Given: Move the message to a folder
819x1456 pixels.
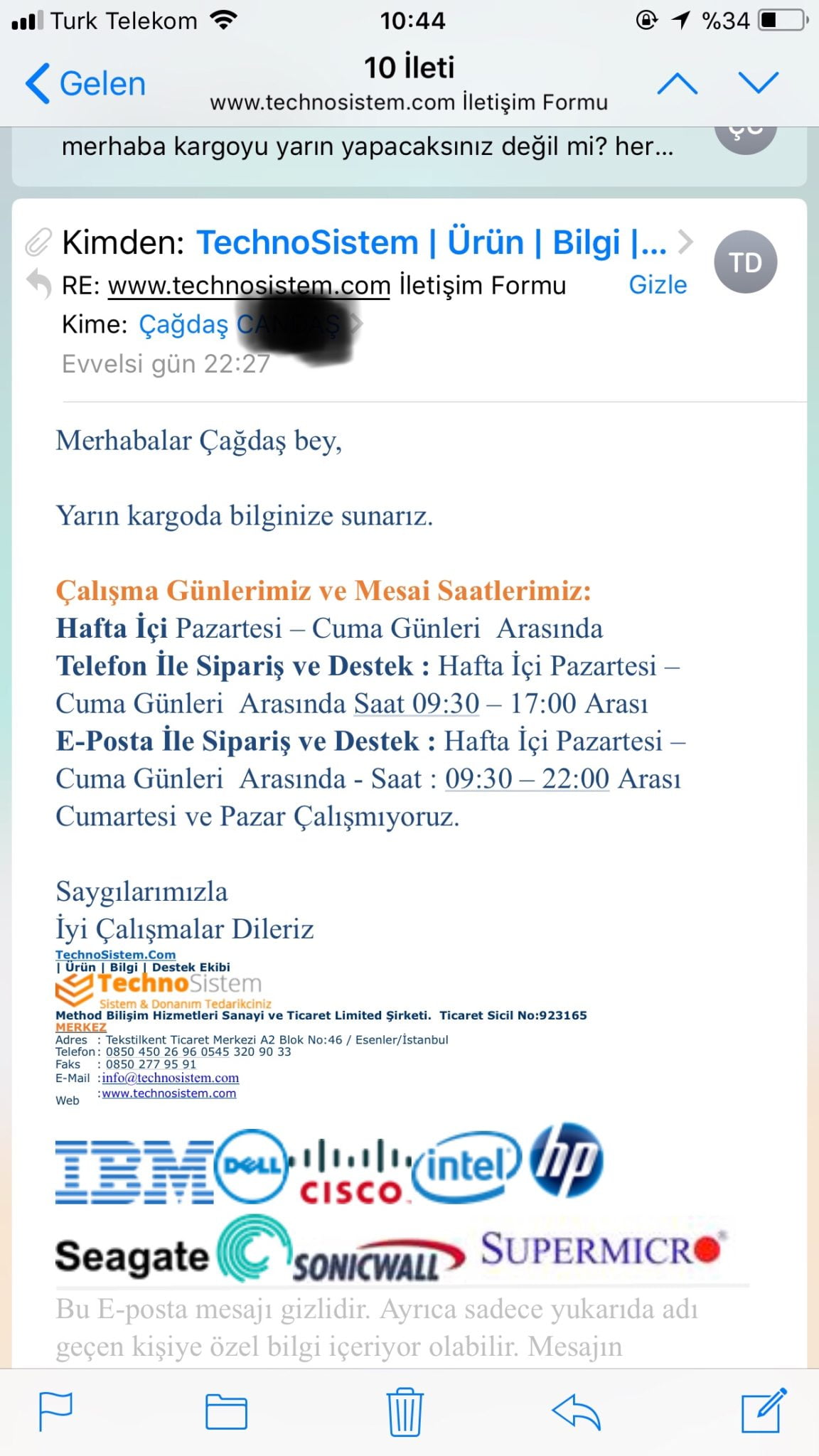Looking at the screenshot, I should pyautogui.click(x=226, y=1411).
